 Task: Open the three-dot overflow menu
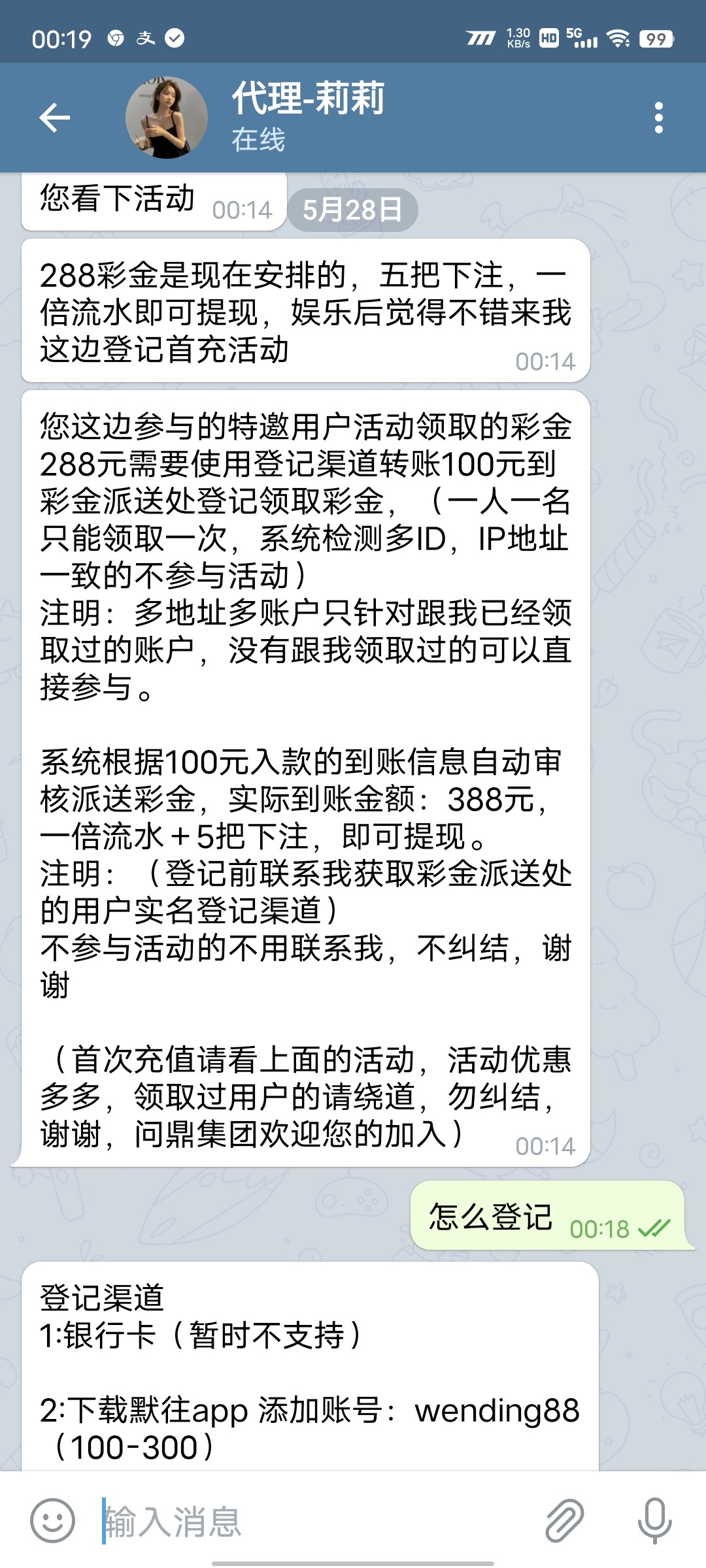click(x=658, y=118)
